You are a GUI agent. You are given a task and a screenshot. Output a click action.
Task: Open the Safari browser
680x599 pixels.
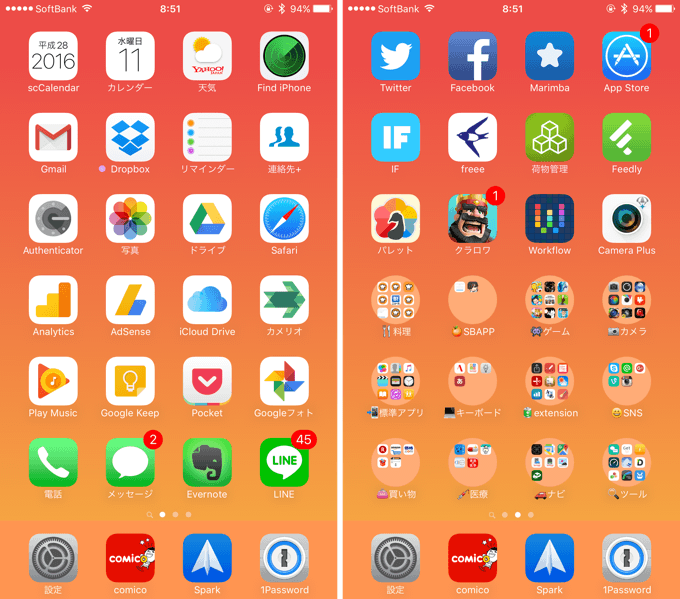tap(284, 219)
